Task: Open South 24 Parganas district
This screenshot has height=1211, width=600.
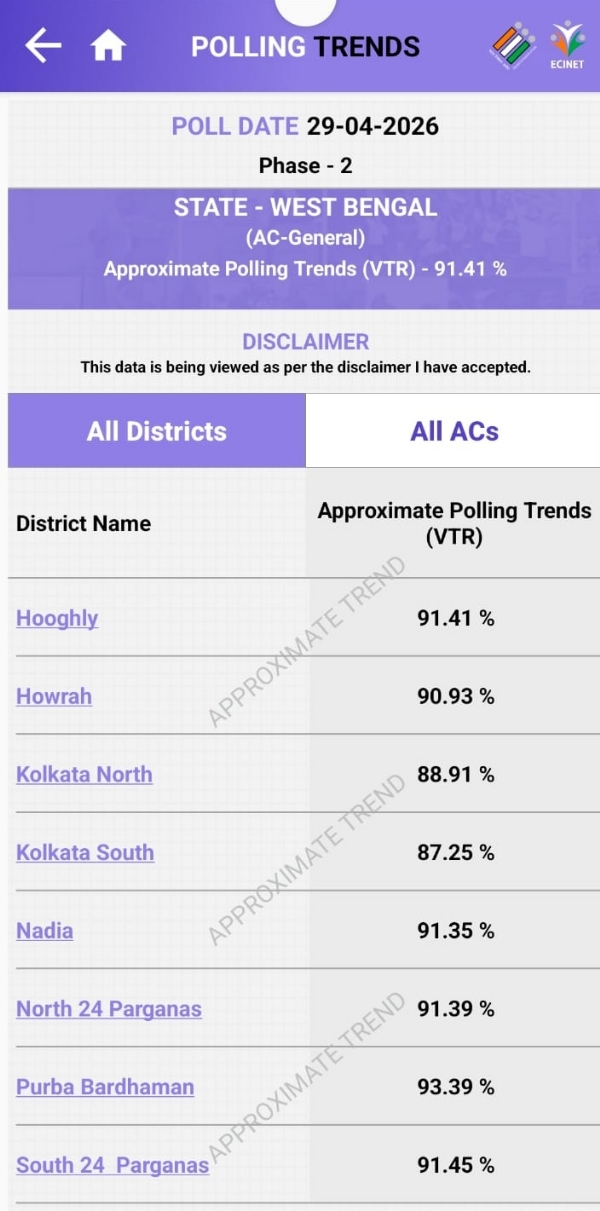Action: point(112,1165)
